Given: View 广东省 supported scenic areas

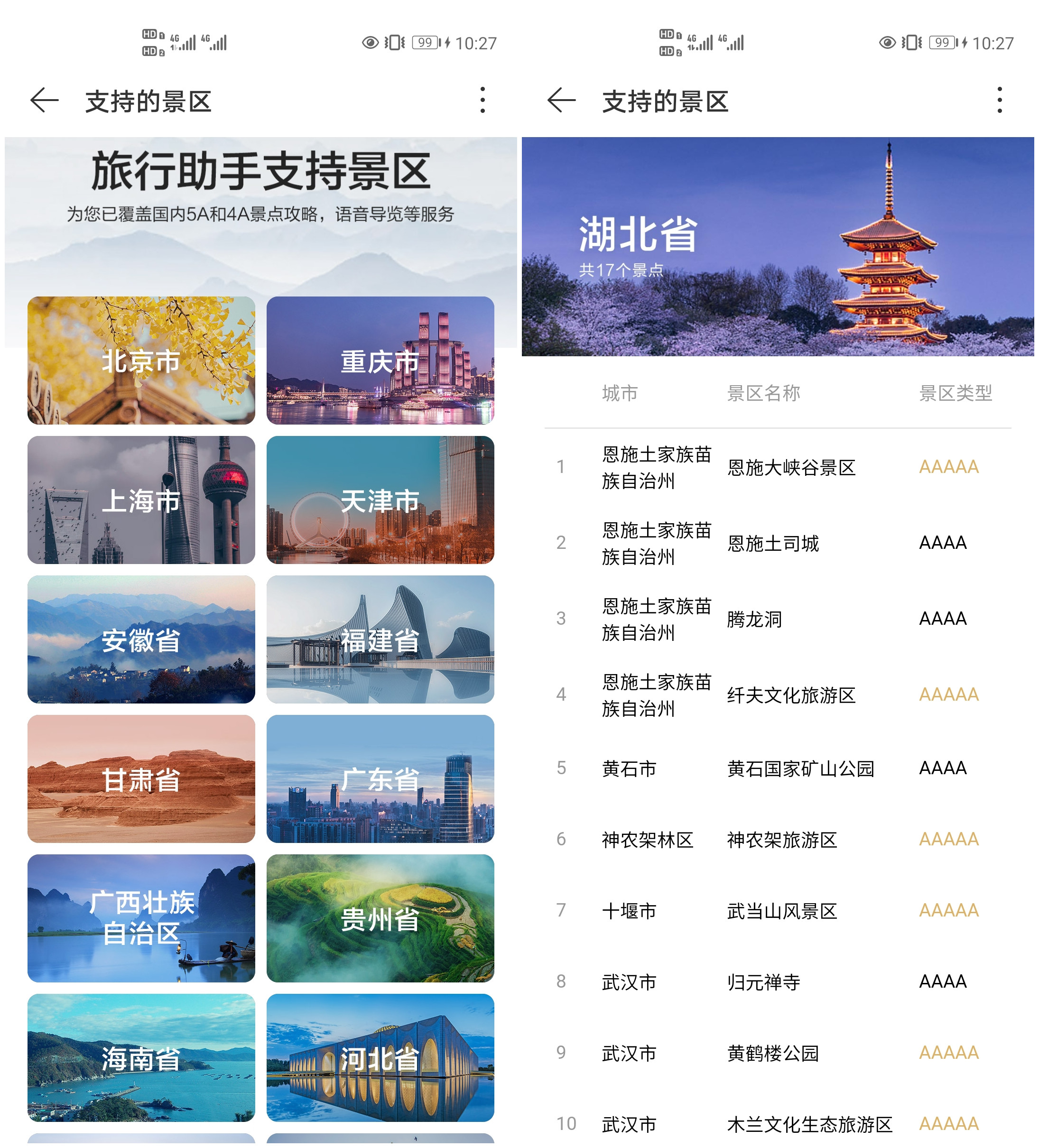Looking at the screenshot, I should tap(380, 779).
